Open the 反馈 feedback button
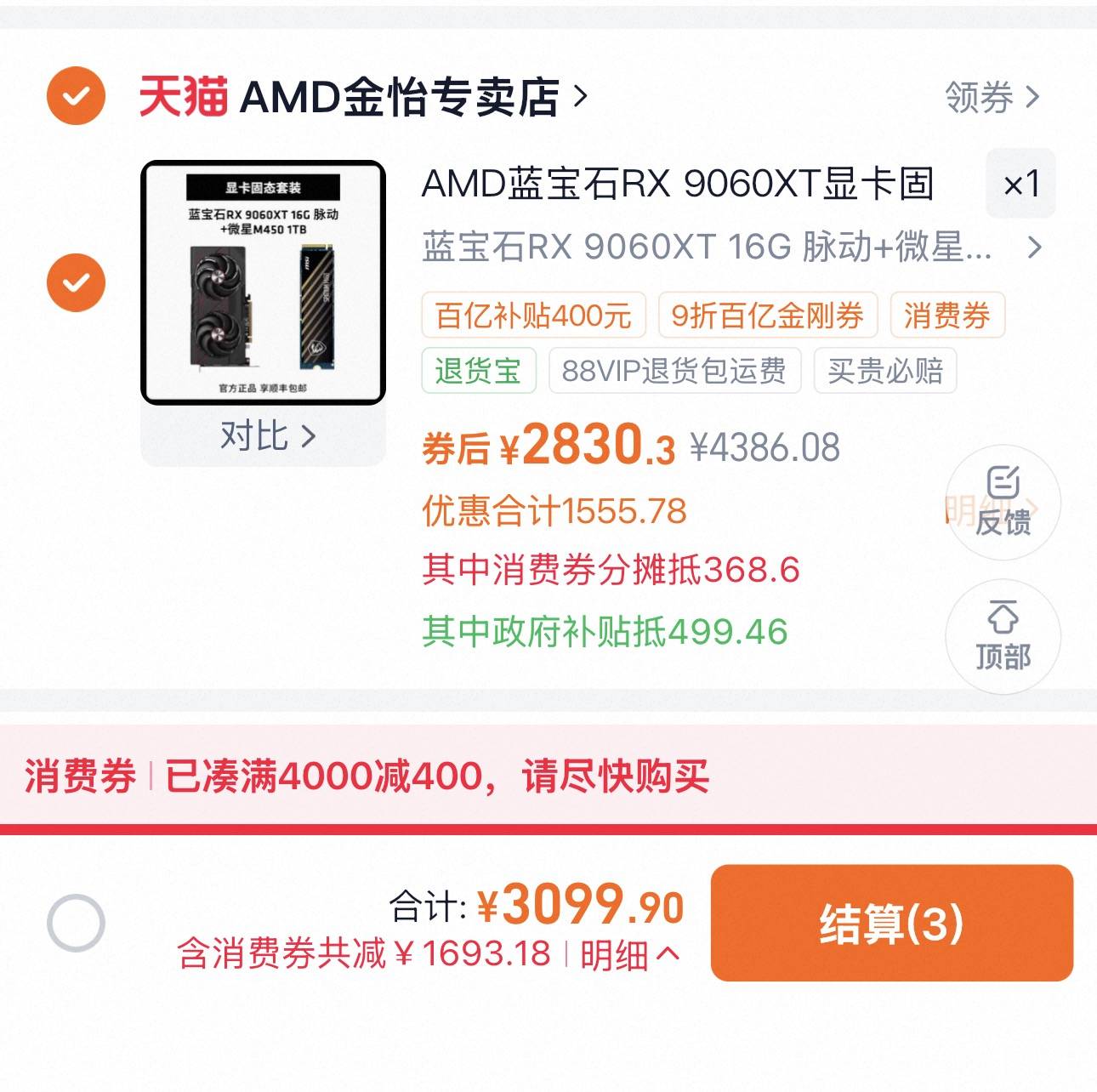 1003,503
